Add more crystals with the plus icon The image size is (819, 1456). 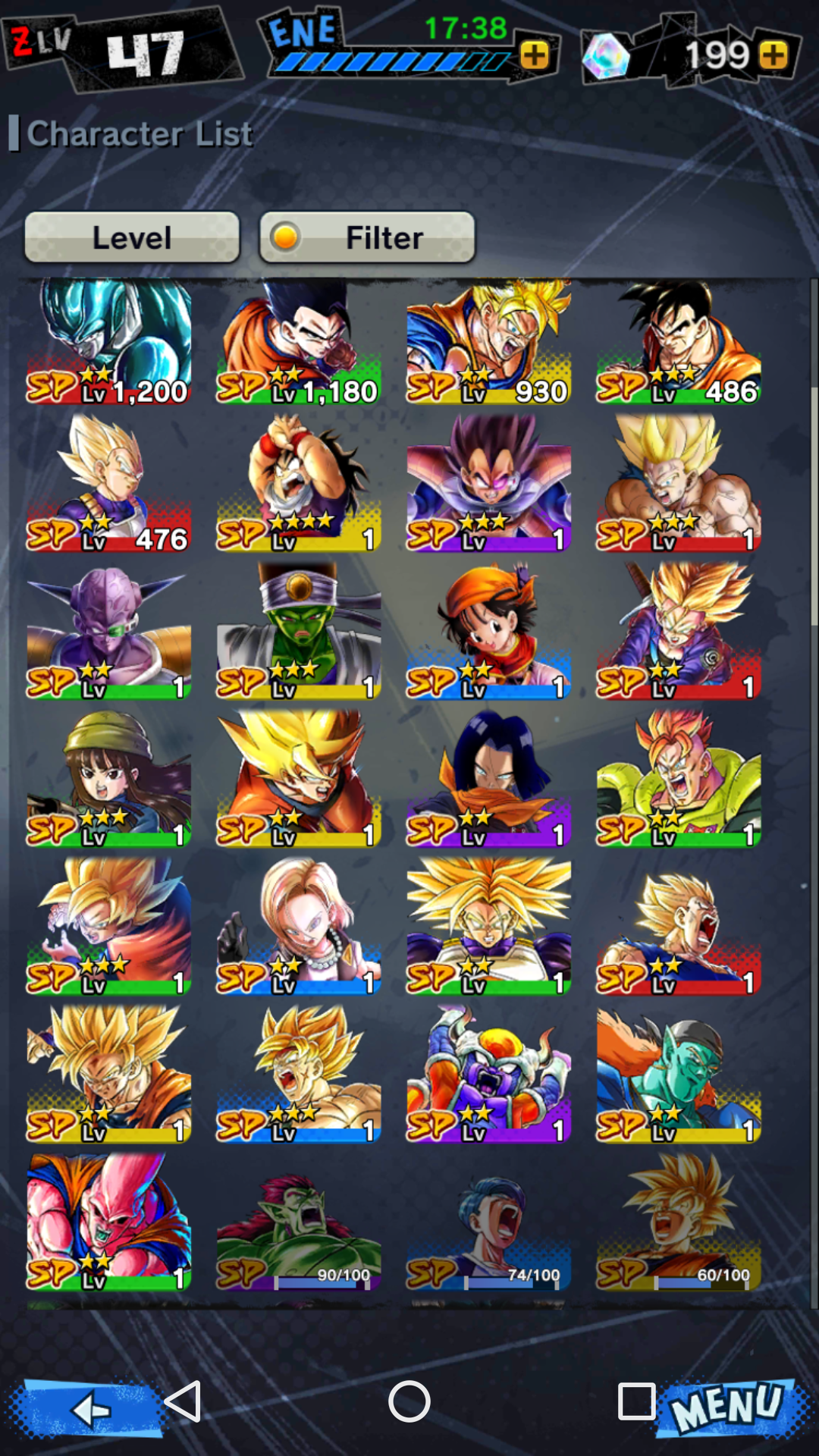(x=773, y=55)
